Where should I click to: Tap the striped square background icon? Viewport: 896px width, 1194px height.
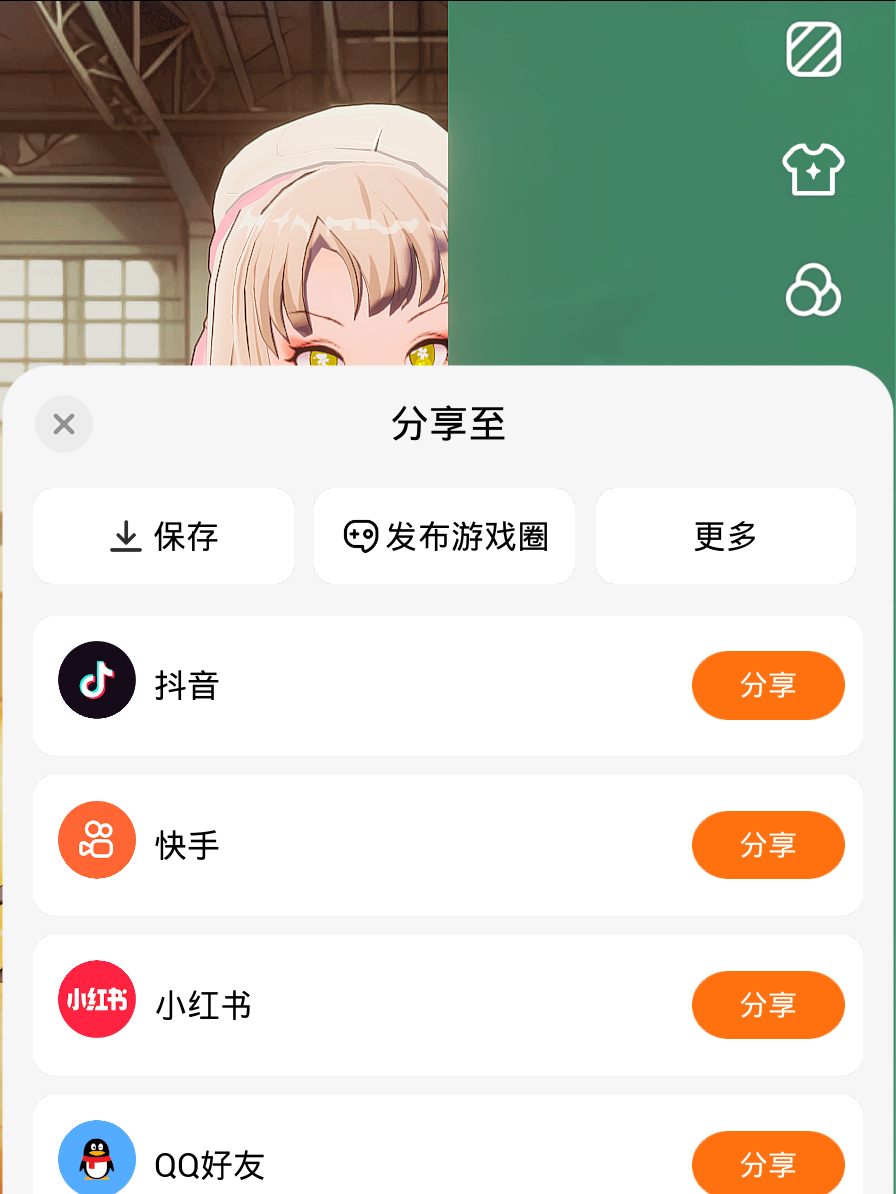pyautogui.click(x=813, y=50)
